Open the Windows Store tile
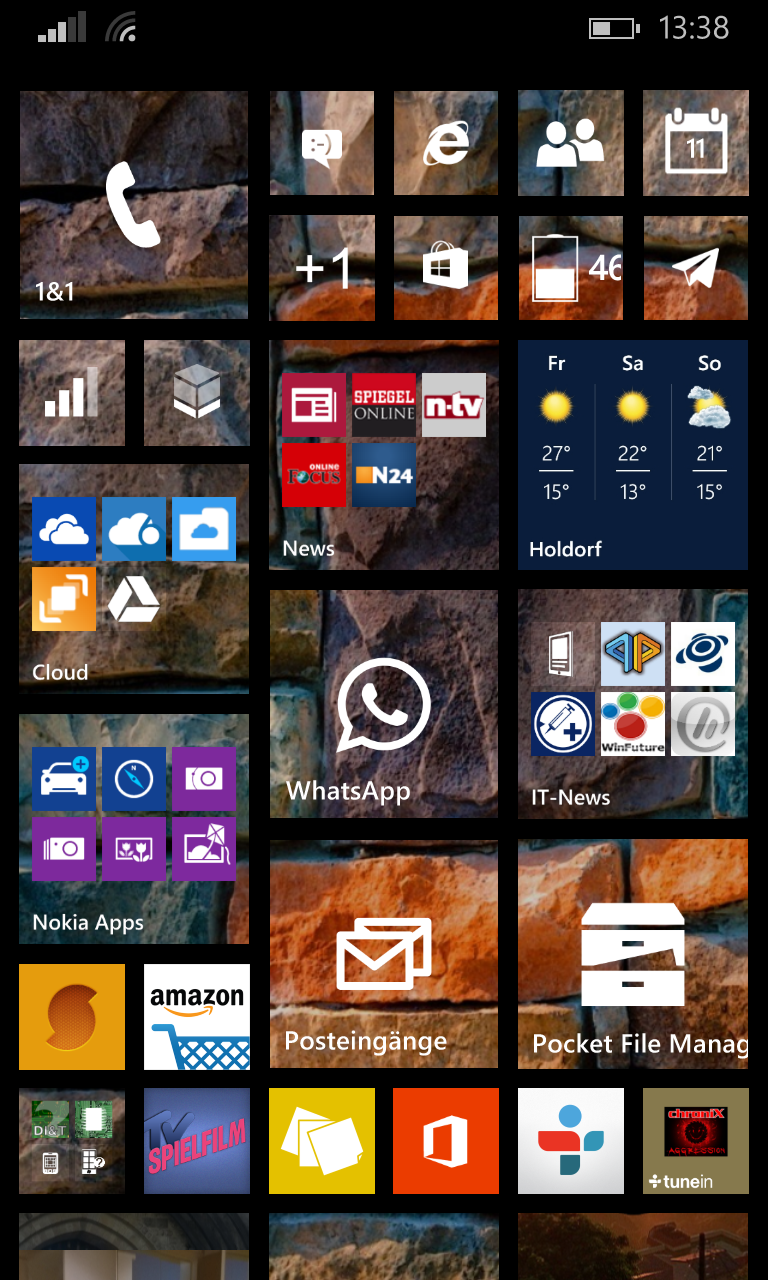 tap(445, 268)
